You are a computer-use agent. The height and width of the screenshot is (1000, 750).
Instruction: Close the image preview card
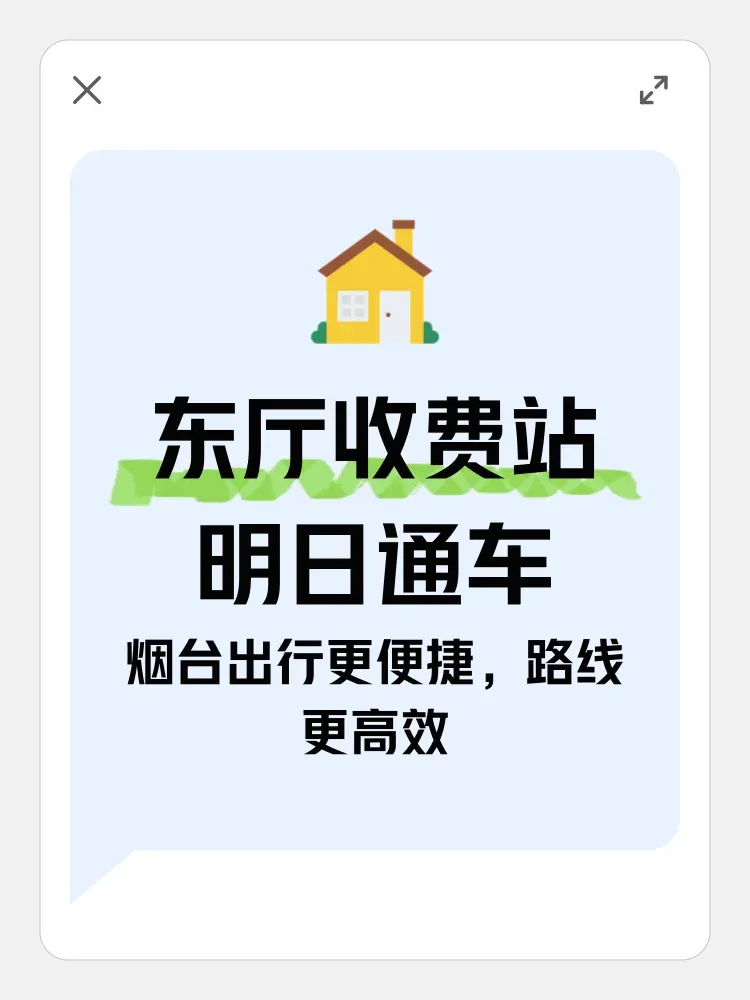(87, 90)
